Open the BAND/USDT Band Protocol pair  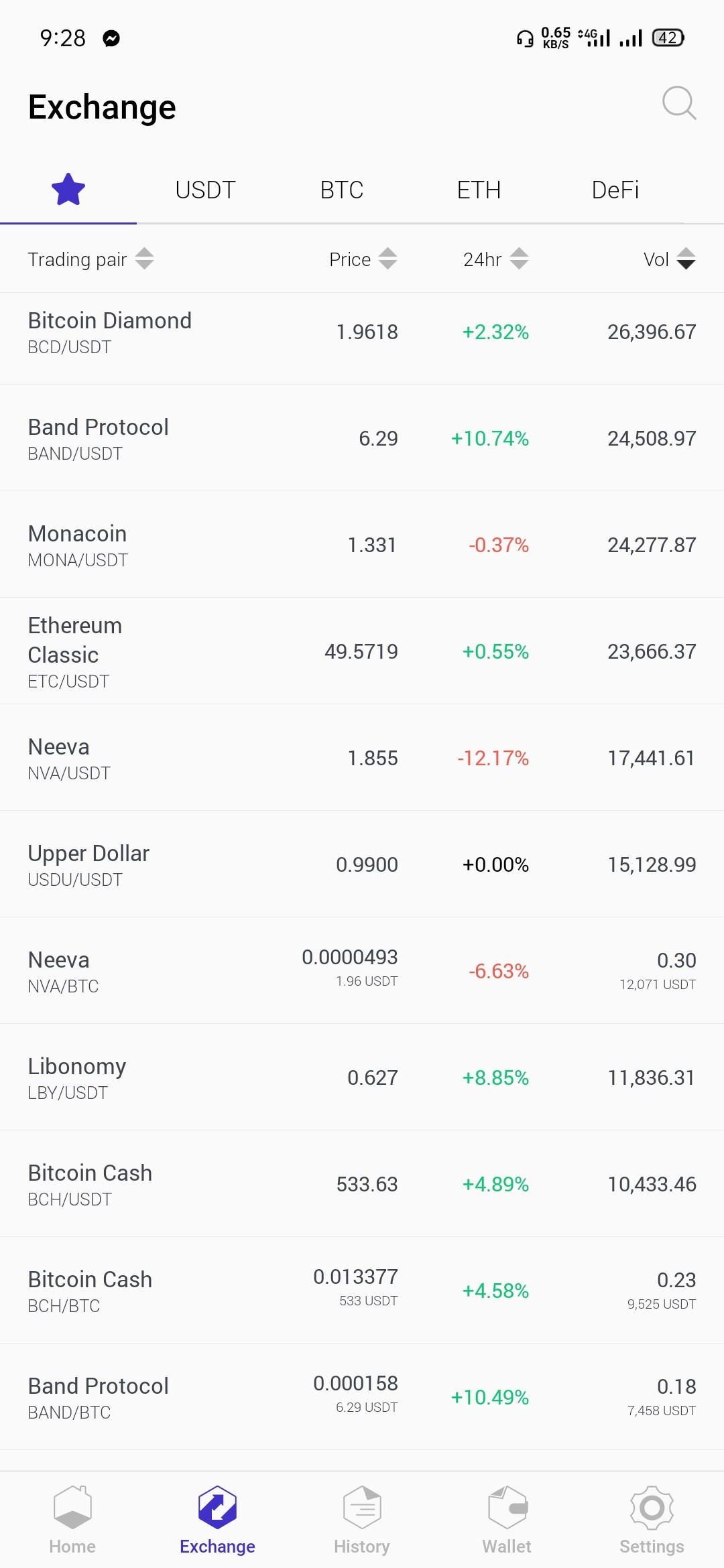(x=362, y=438)
